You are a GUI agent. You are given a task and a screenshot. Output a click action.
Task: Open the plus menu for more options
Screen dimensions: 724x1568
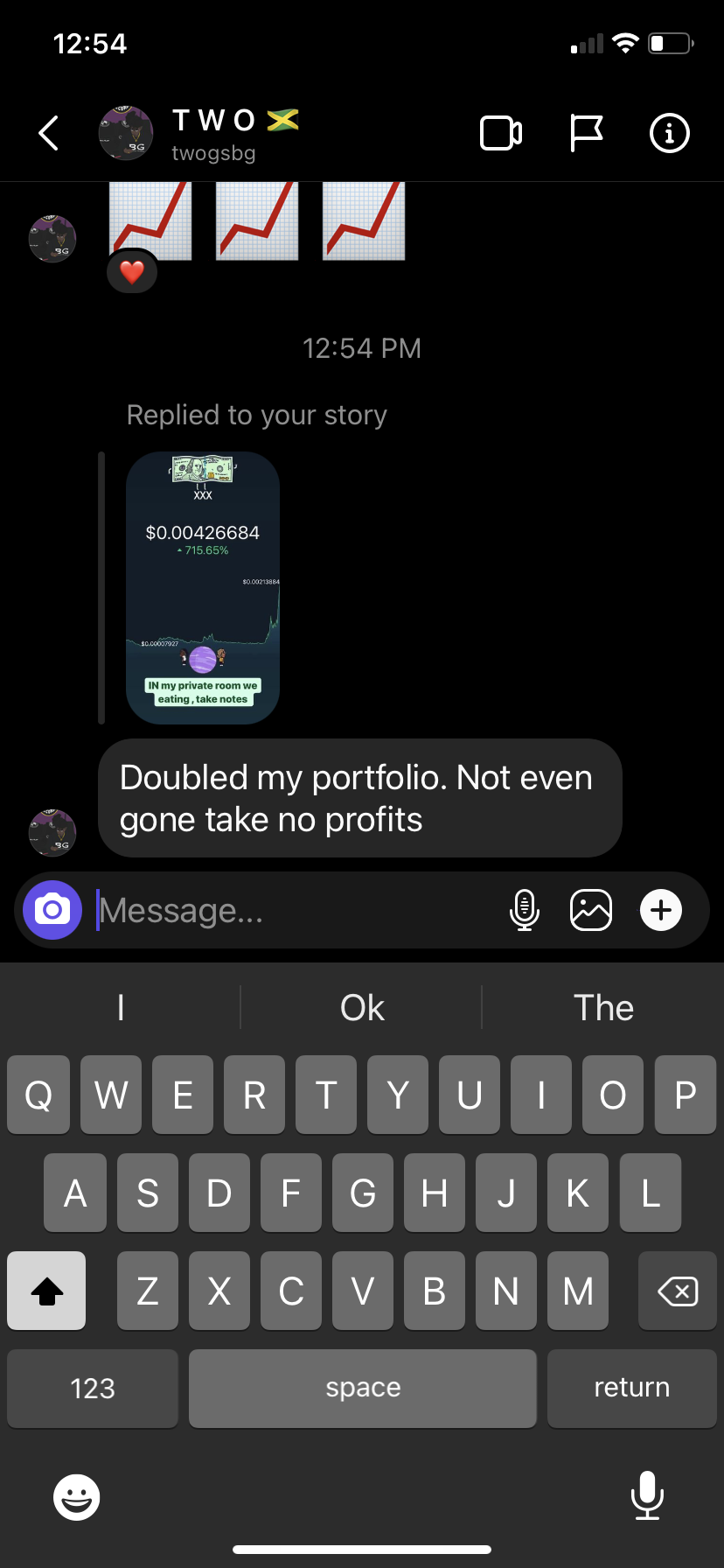tap(661, 910)
